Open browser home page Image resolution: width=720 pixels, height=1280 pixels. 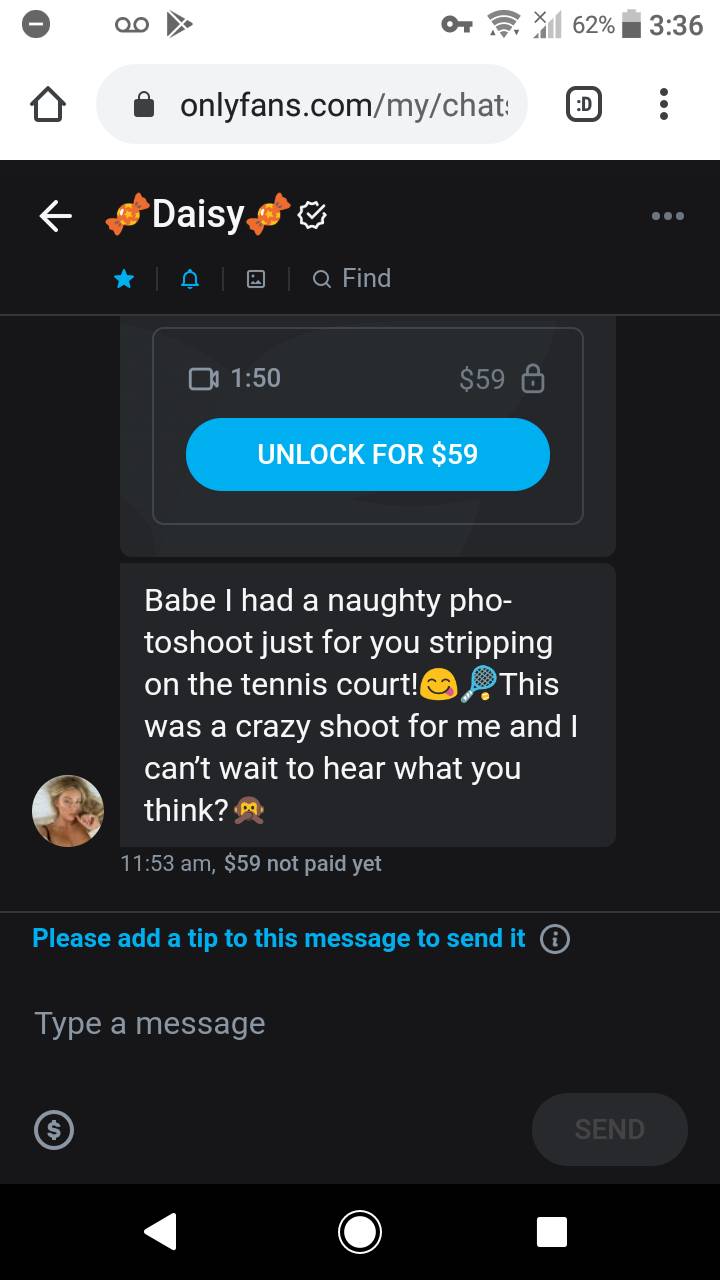(x=48, y=104)
